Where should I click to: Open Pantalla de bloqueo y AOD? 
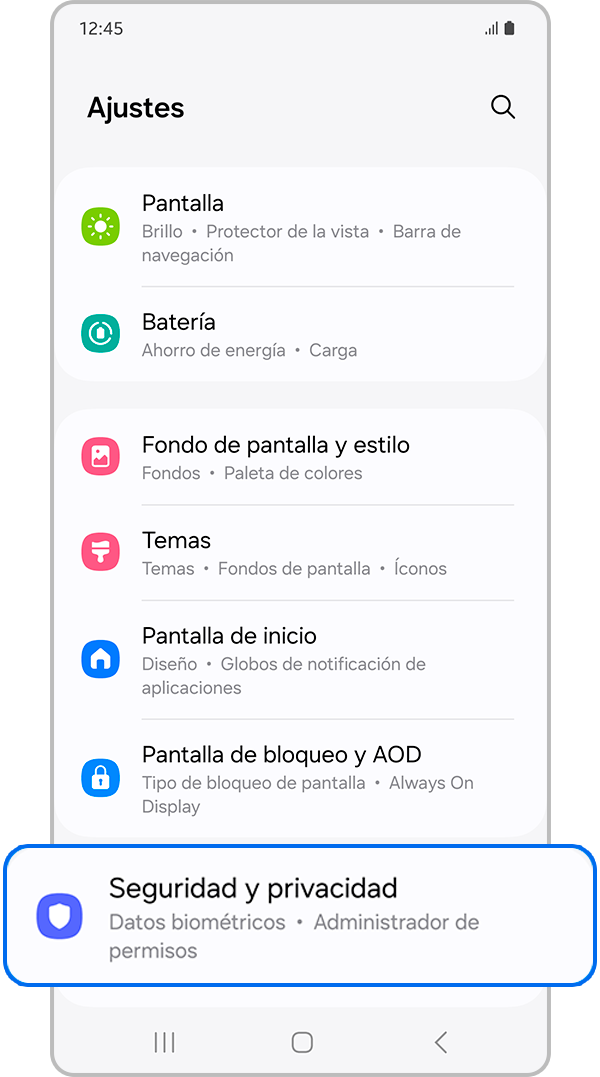(300, 778)
